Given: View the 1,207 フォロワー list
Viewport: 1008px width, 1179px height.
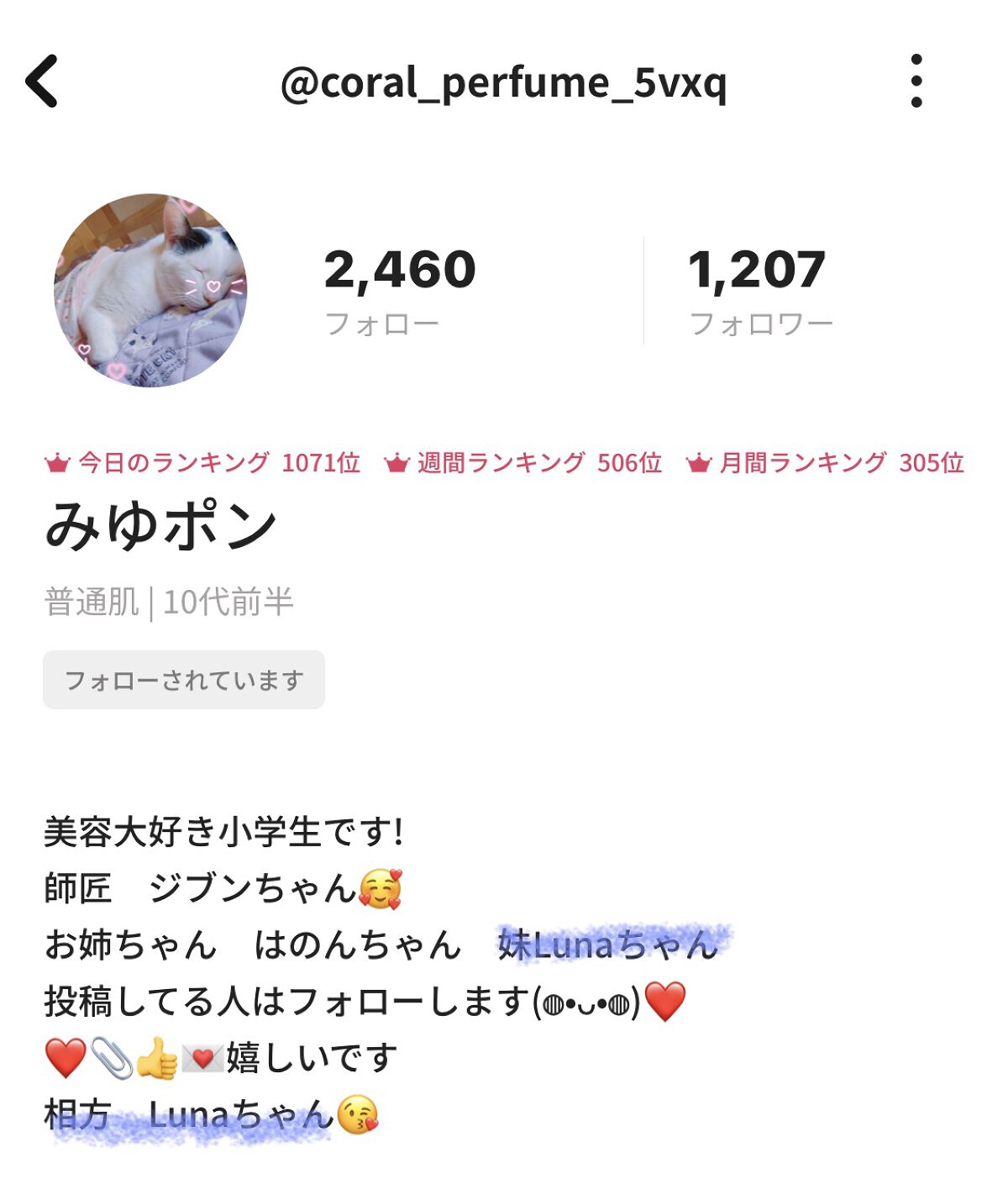Looking at the screenshot, I should (759, 290).
